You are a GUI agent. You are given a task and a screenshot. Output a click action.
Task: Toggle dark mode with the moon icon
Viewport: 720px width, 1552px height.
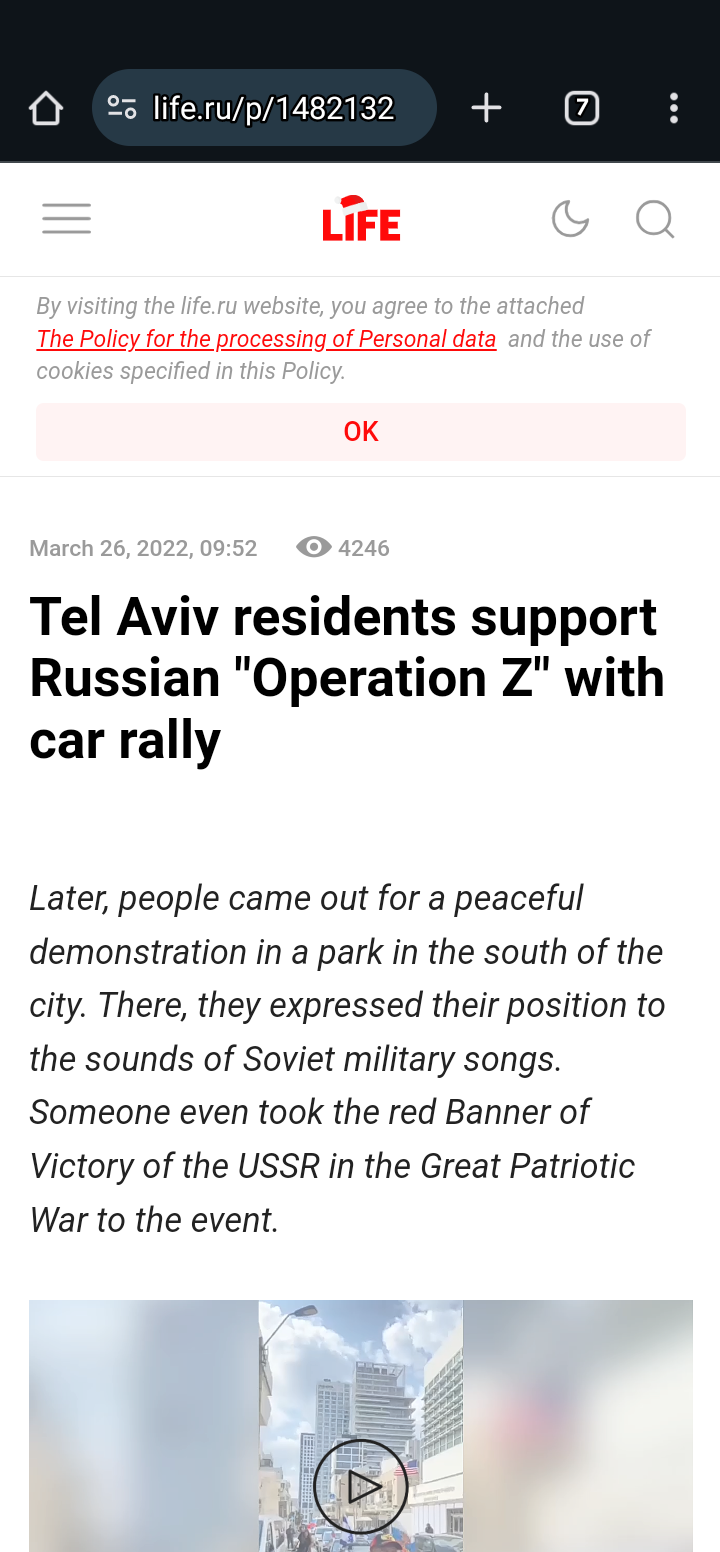(571, 219)
